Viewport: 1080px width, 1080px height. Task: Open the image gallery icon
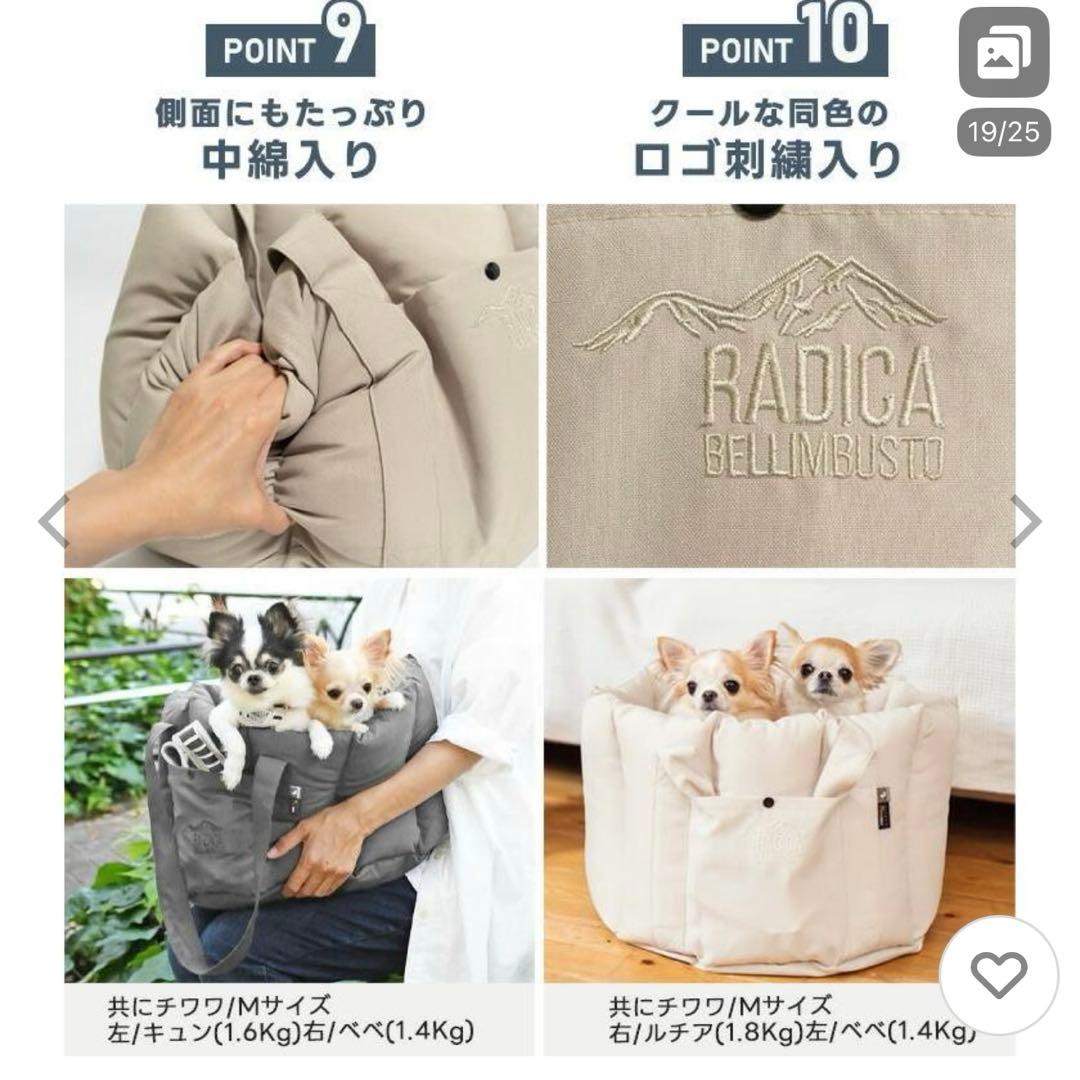point(1004,53)
